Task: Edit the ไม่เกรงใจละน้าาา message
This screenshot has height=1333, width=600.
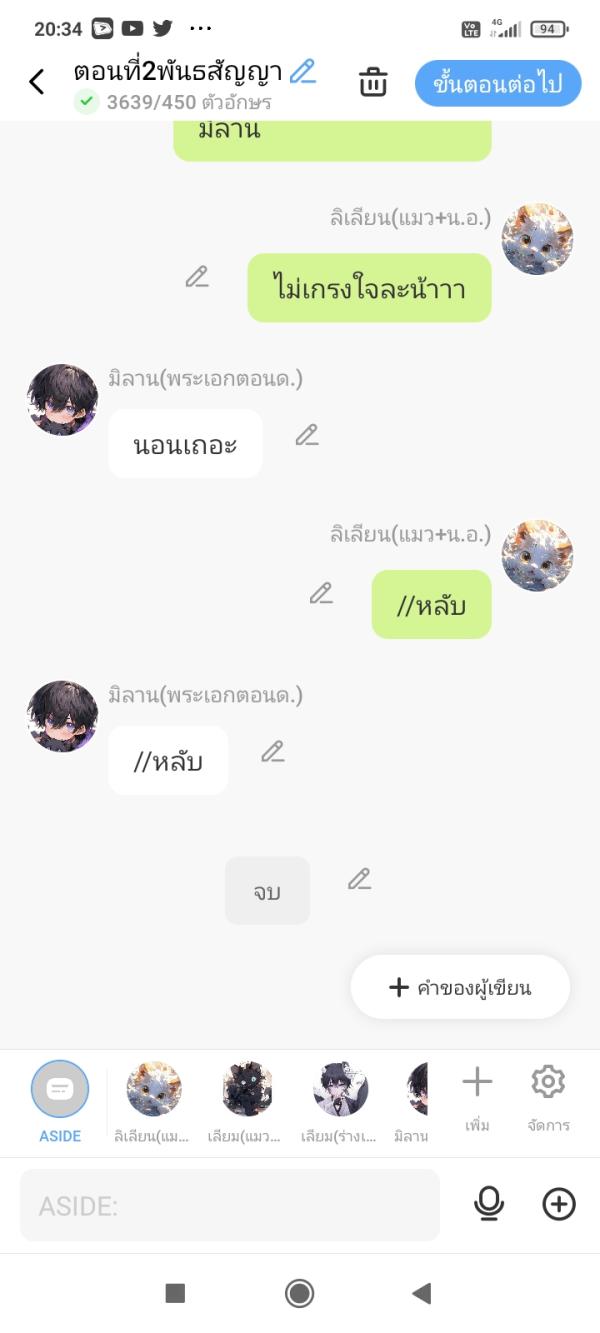Action: (197, 277)
